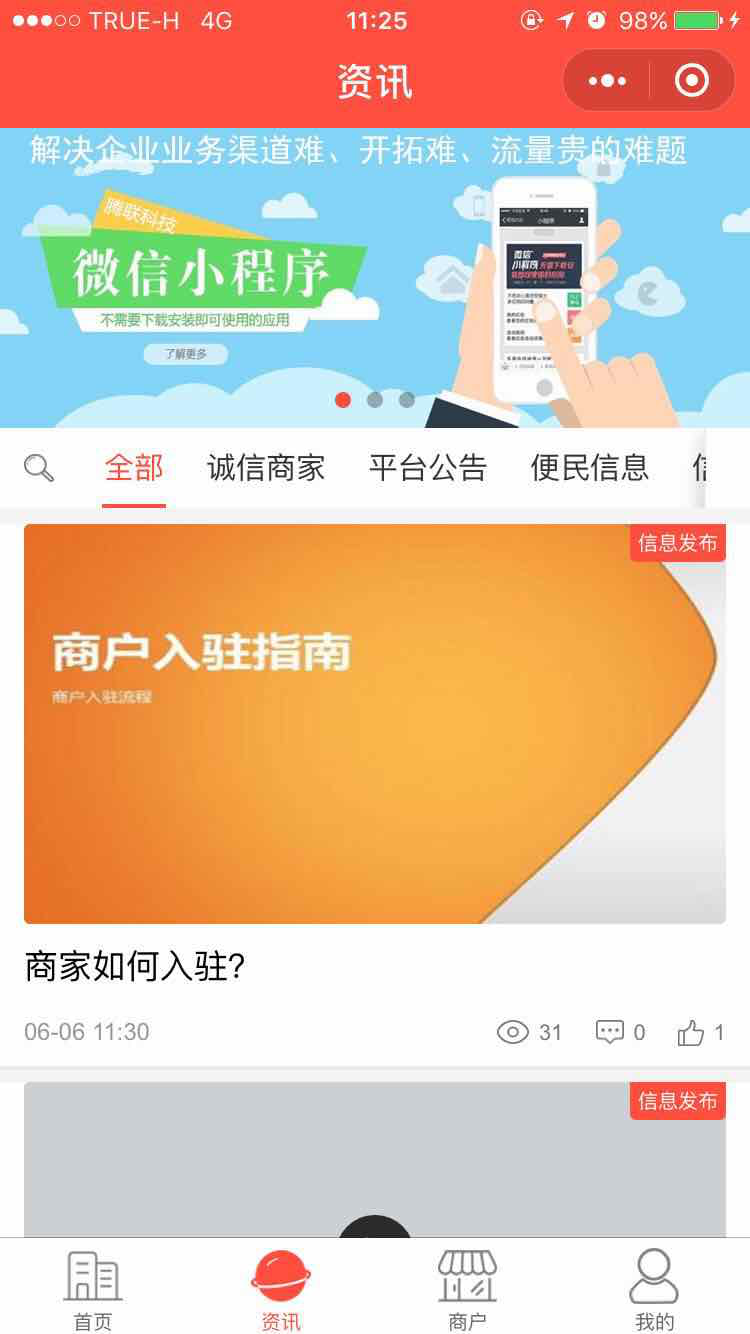Switch to the 平台公告 tab
750x1334 pixels.
(428, 468)
